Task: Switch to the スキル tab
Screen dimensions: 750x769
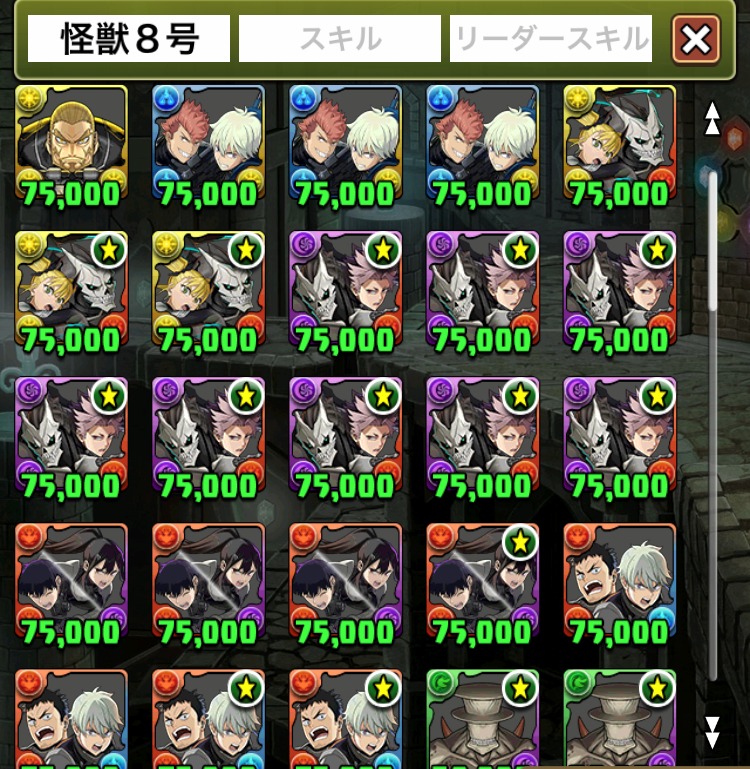Action: click(x=340, y=39)
